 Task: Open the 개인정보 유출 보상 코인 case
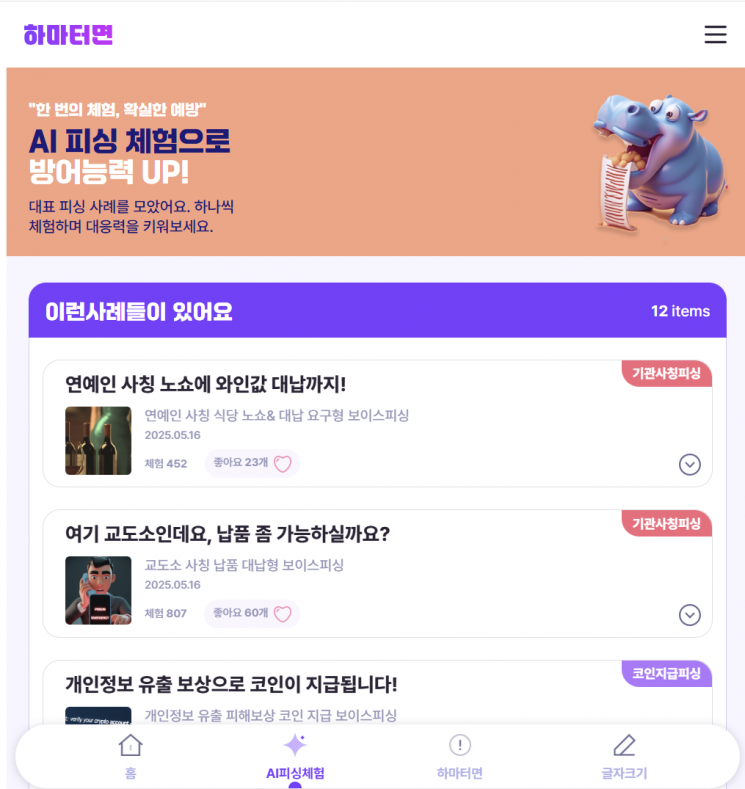point(231,685)
